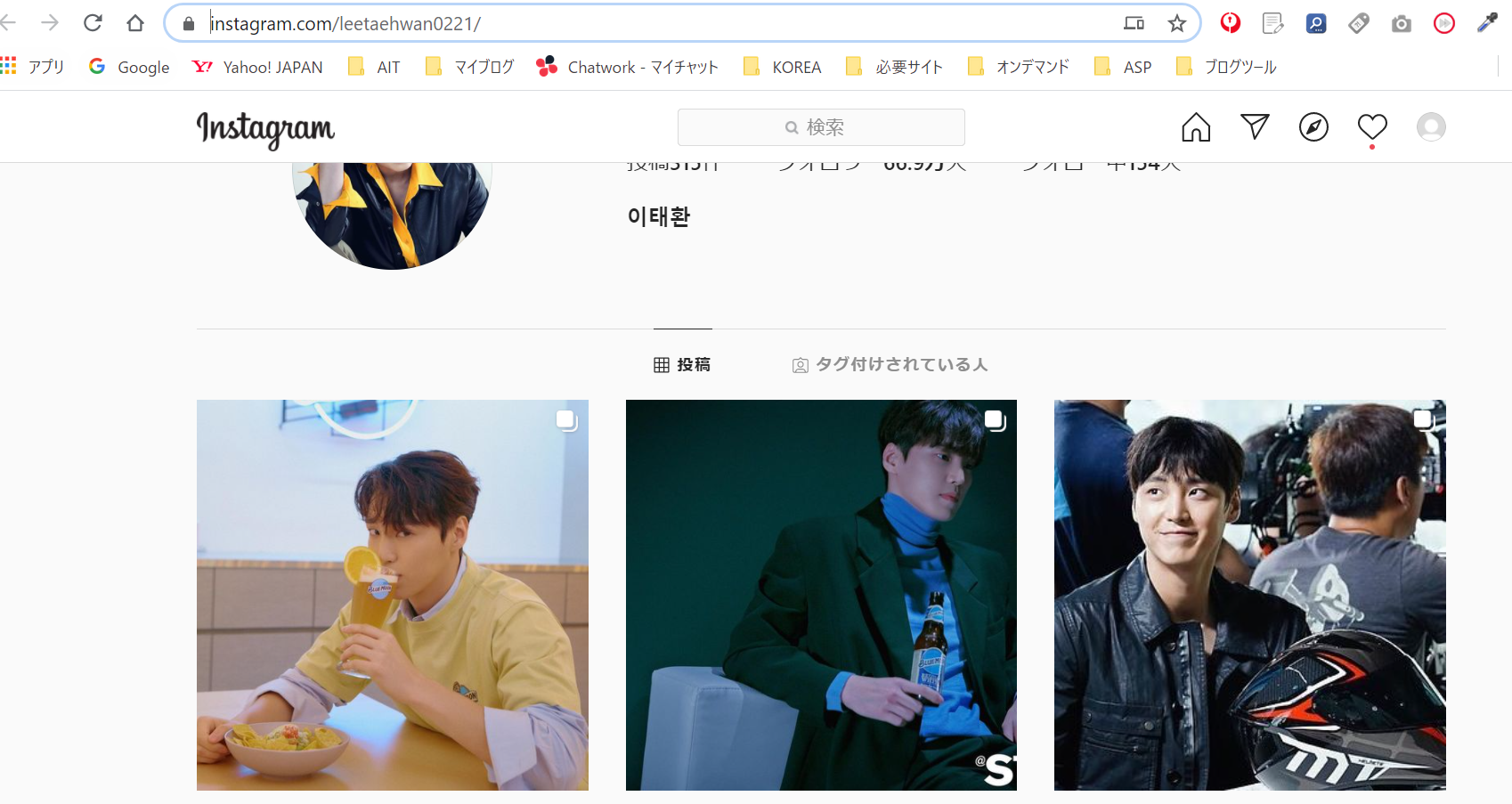Open the Yahoo! JAPAN bookmark
The image size is (1512, 804).
pyautogui.click(x=257, y=67)
